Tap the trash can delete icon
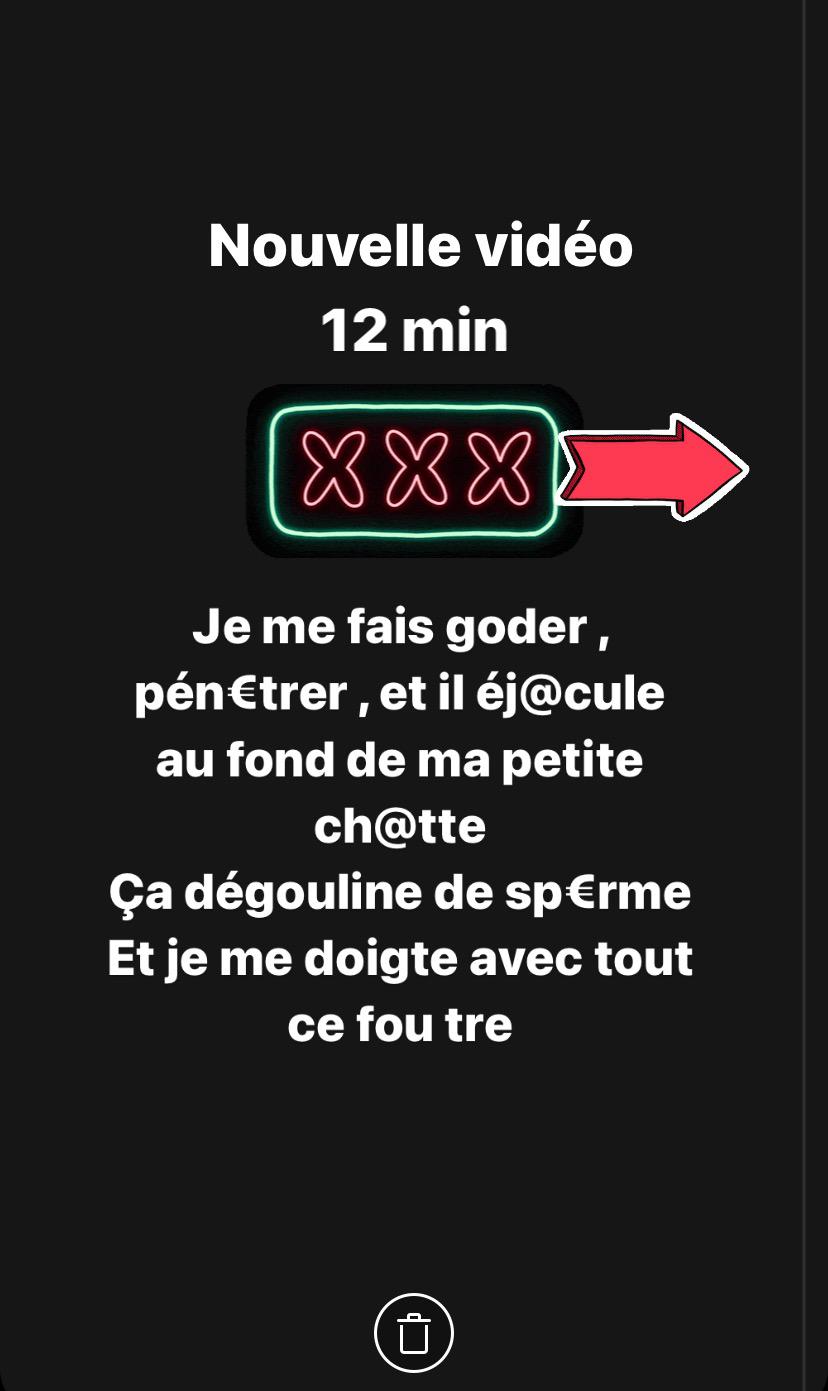The height and width of the screenshot is (1391, 828). (414, 1332)
